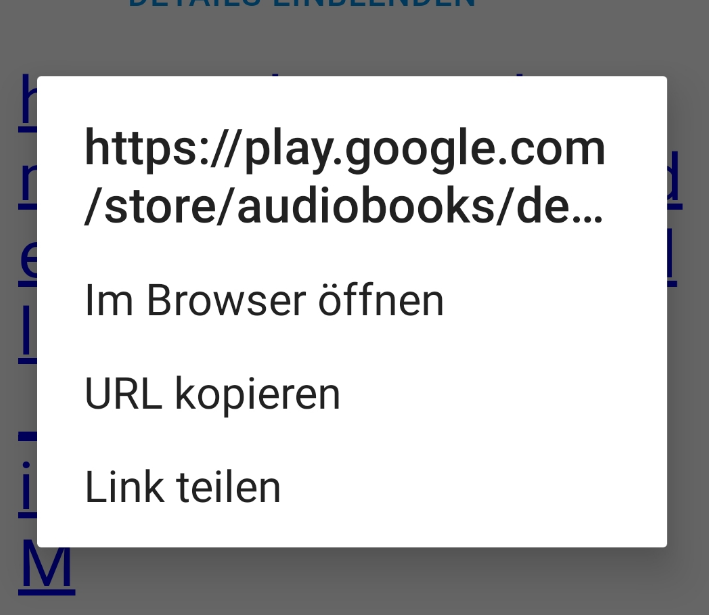
Task: Select 'Im Browser öffnen' option
Action: pyautogui.click(x=264, y=301)
